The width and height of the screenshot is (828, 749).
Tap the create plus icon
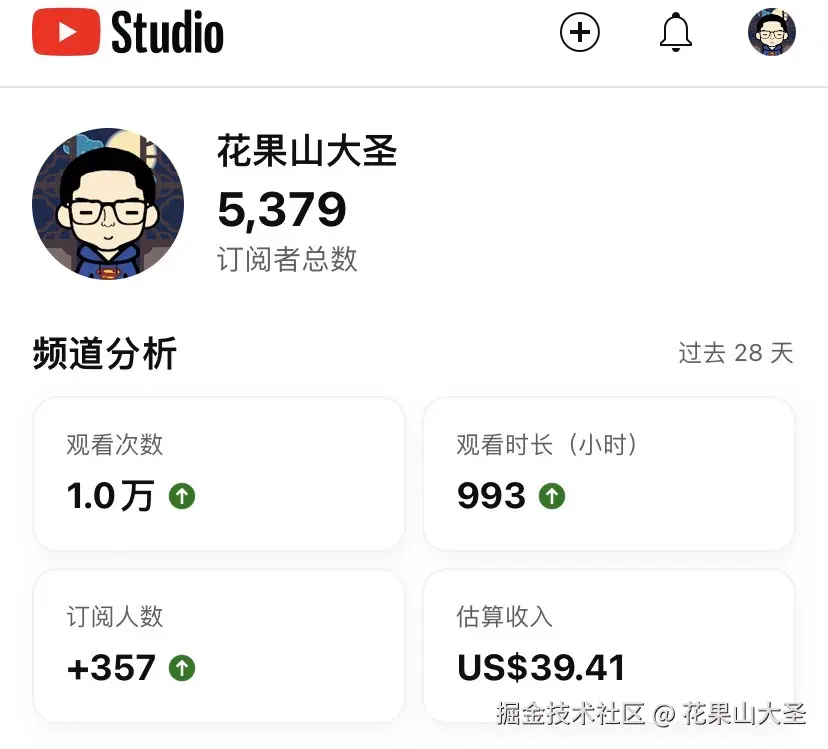[579, 33]
